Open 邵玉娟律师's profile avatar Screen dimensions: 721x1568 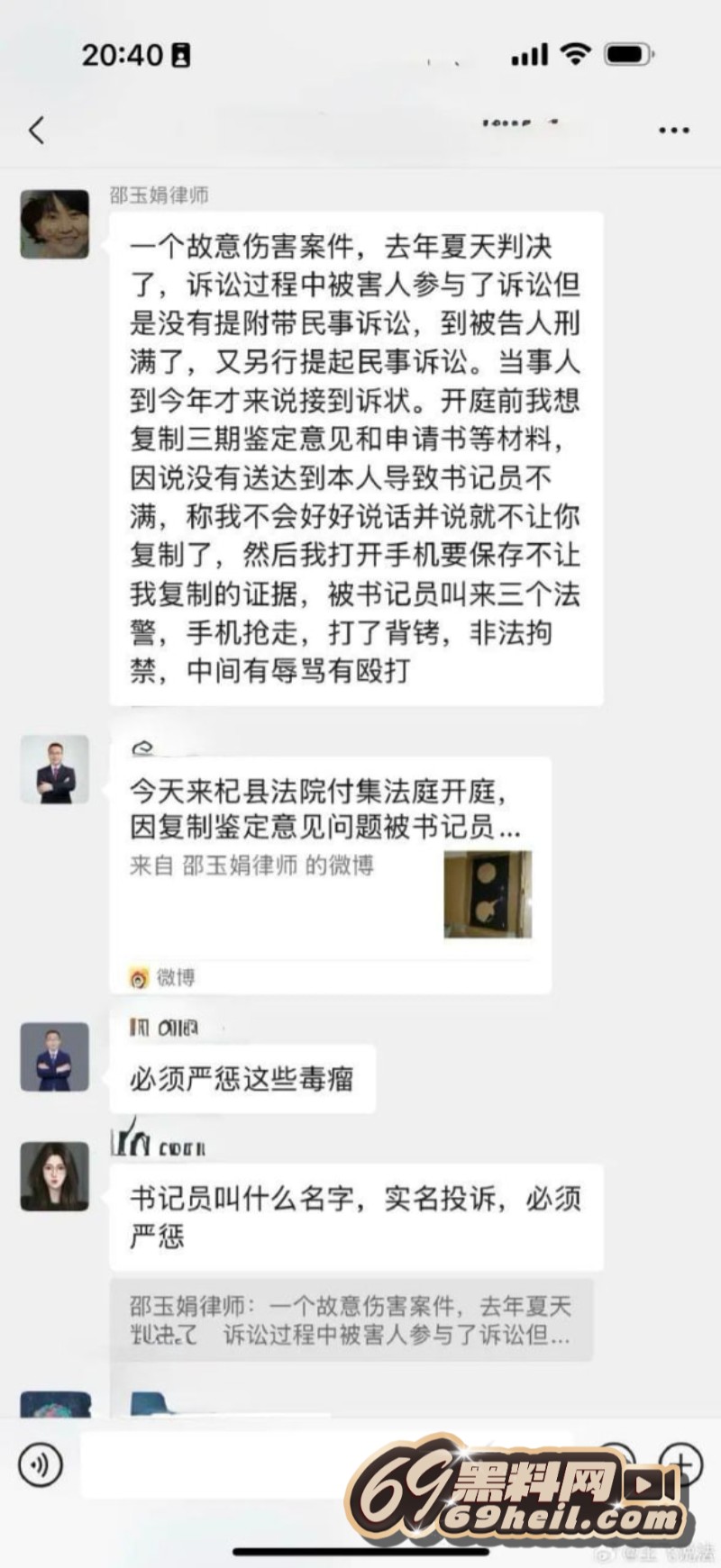pyautogui.click(x=55, y=224)
